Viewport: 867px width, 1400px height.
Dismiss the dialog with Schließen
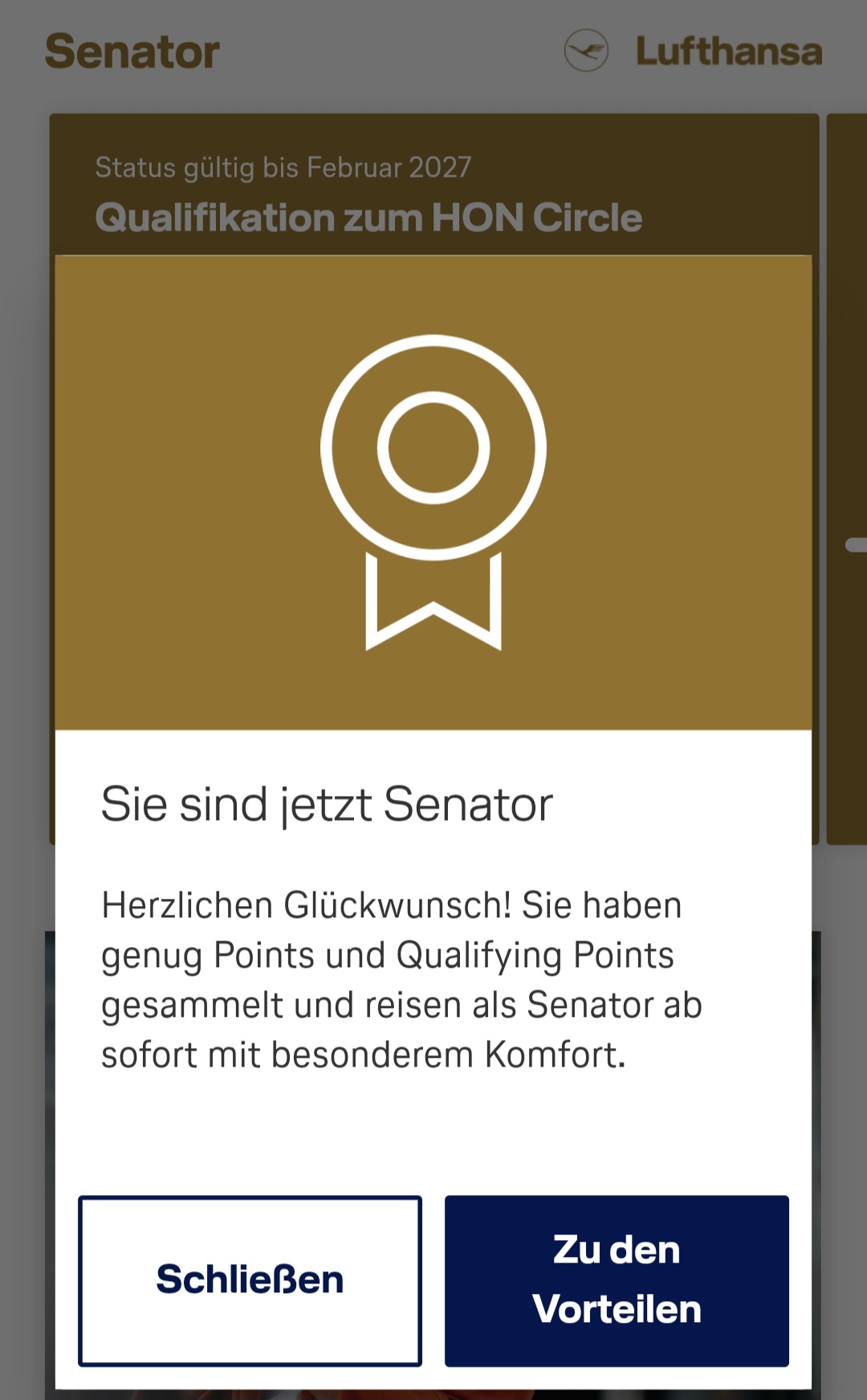(250, 1280)
